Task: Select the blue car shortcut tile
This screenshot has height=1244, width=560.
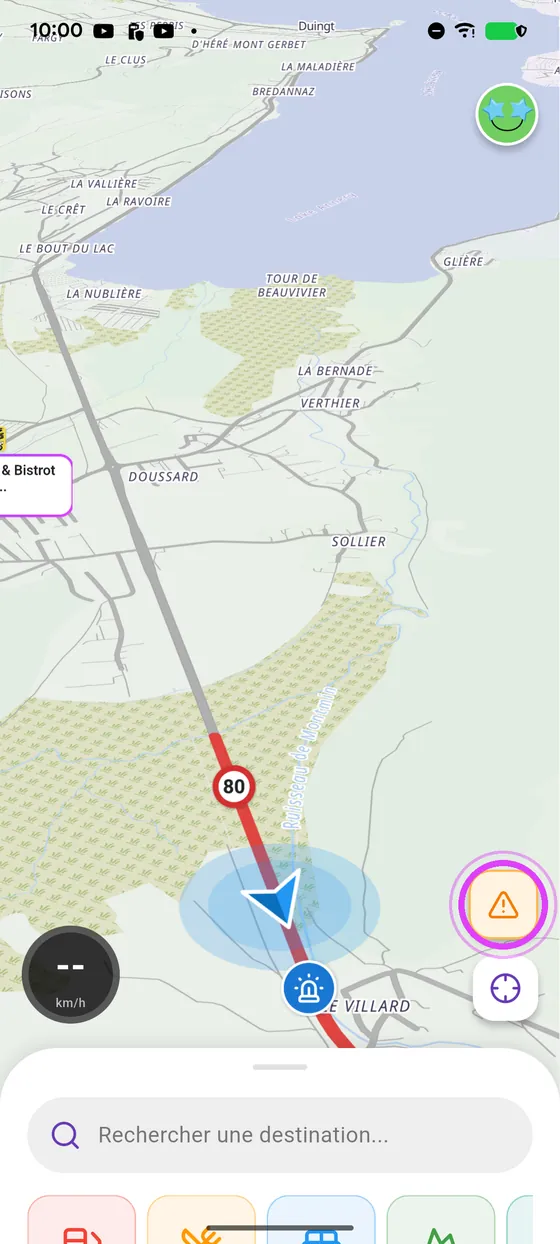Action: (321, 1220)
